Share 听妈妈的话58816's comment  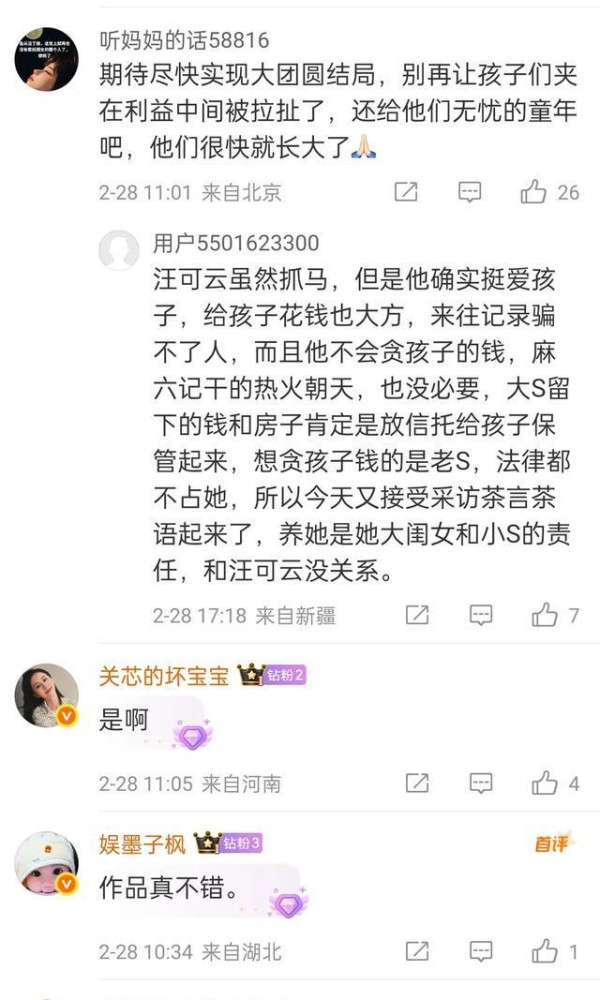coord(406,192)
